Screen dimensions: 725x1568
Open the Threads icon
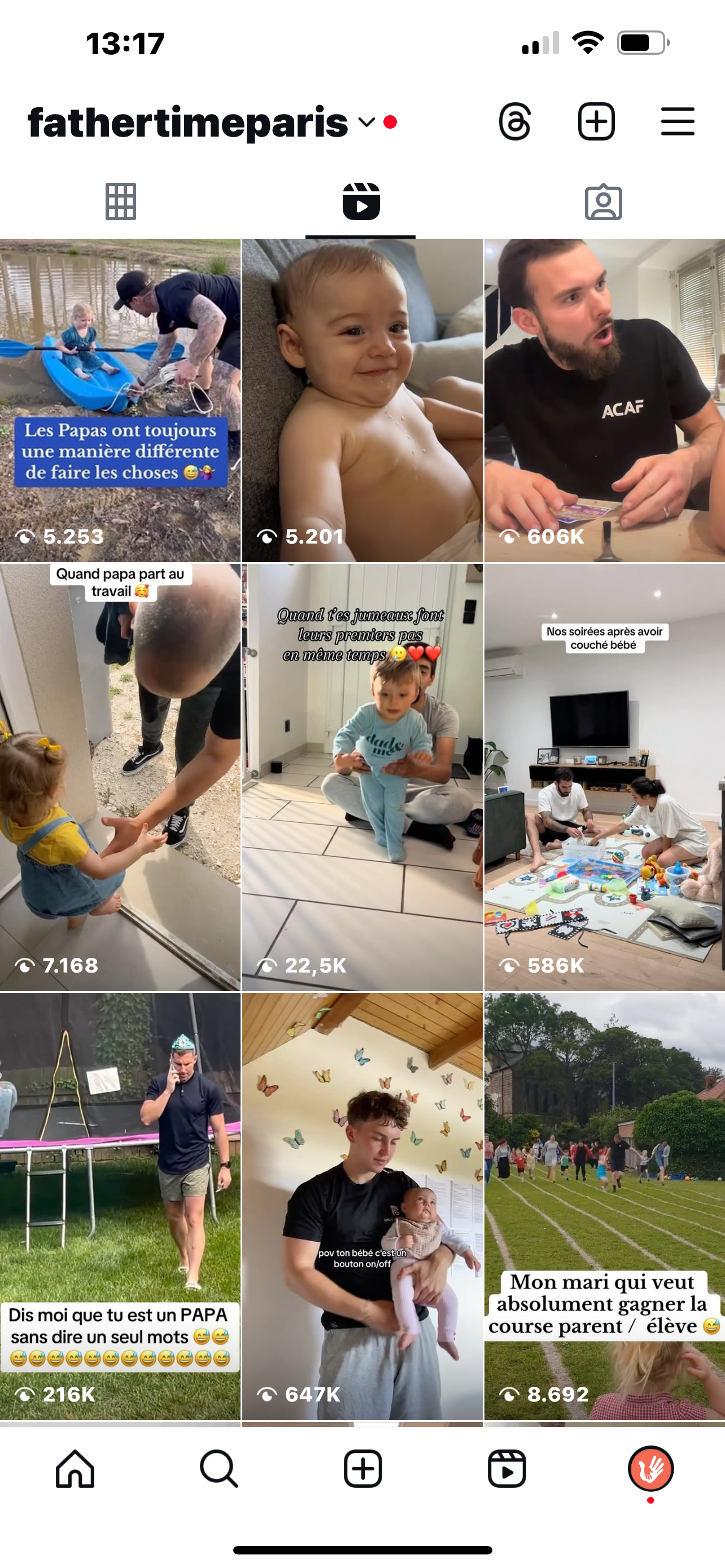[515, 122]
